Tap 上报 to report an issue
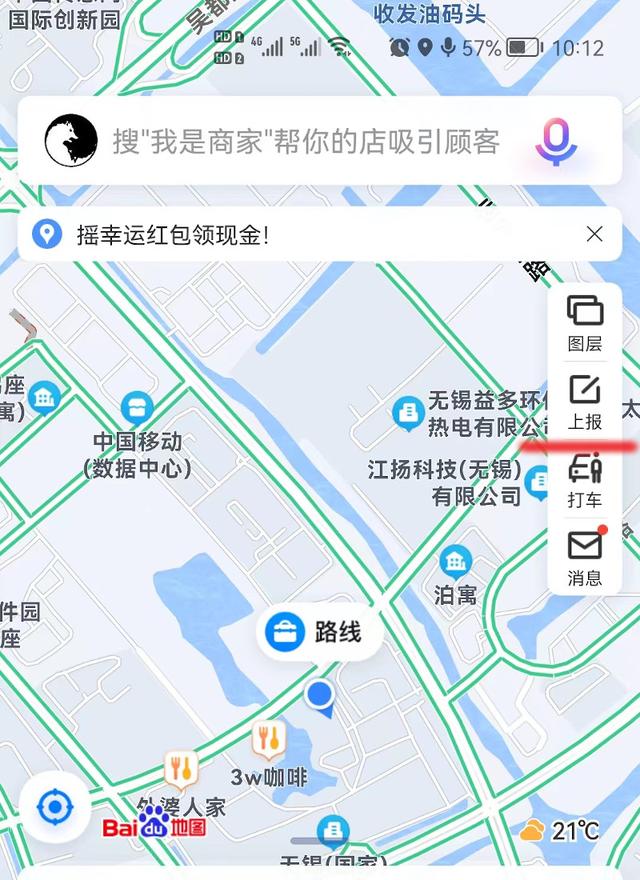 (585, 402)
